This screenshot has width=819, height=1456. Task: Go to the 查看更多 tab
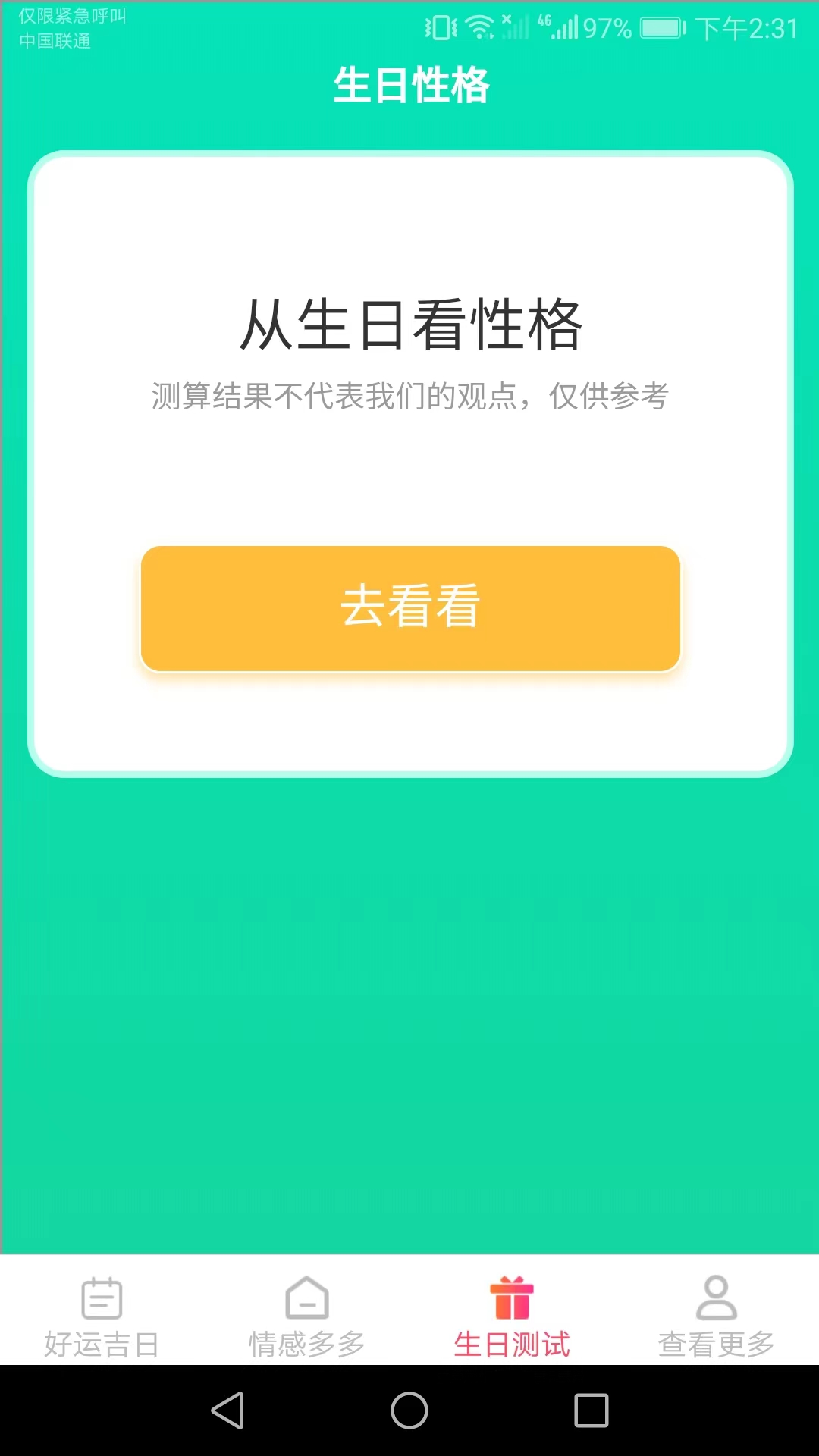717,1318
